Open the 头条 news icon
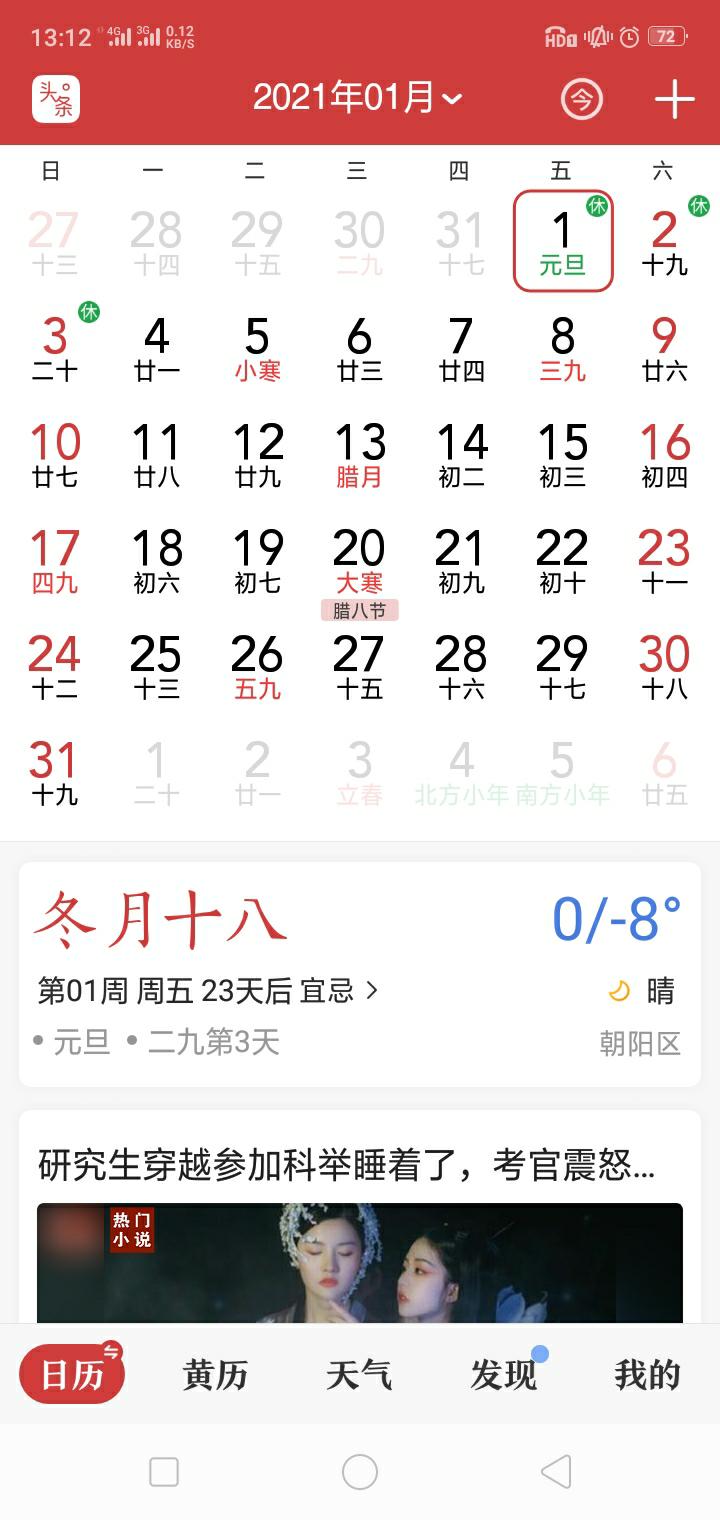The width and height of the screenshot is (720, 1520). pos(56,99)
